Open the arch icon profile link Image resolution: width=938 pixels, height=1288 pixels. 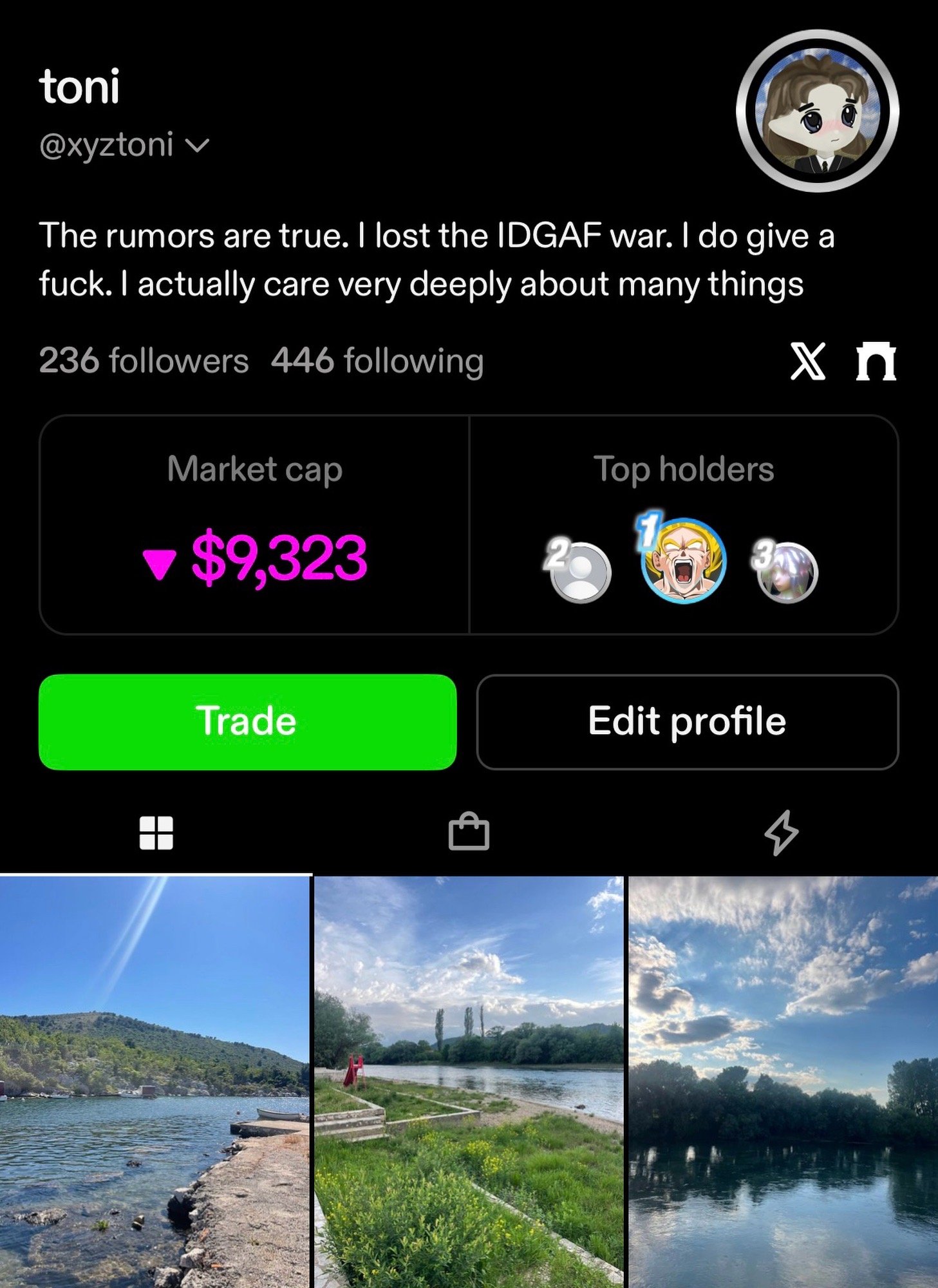(876, 361)
